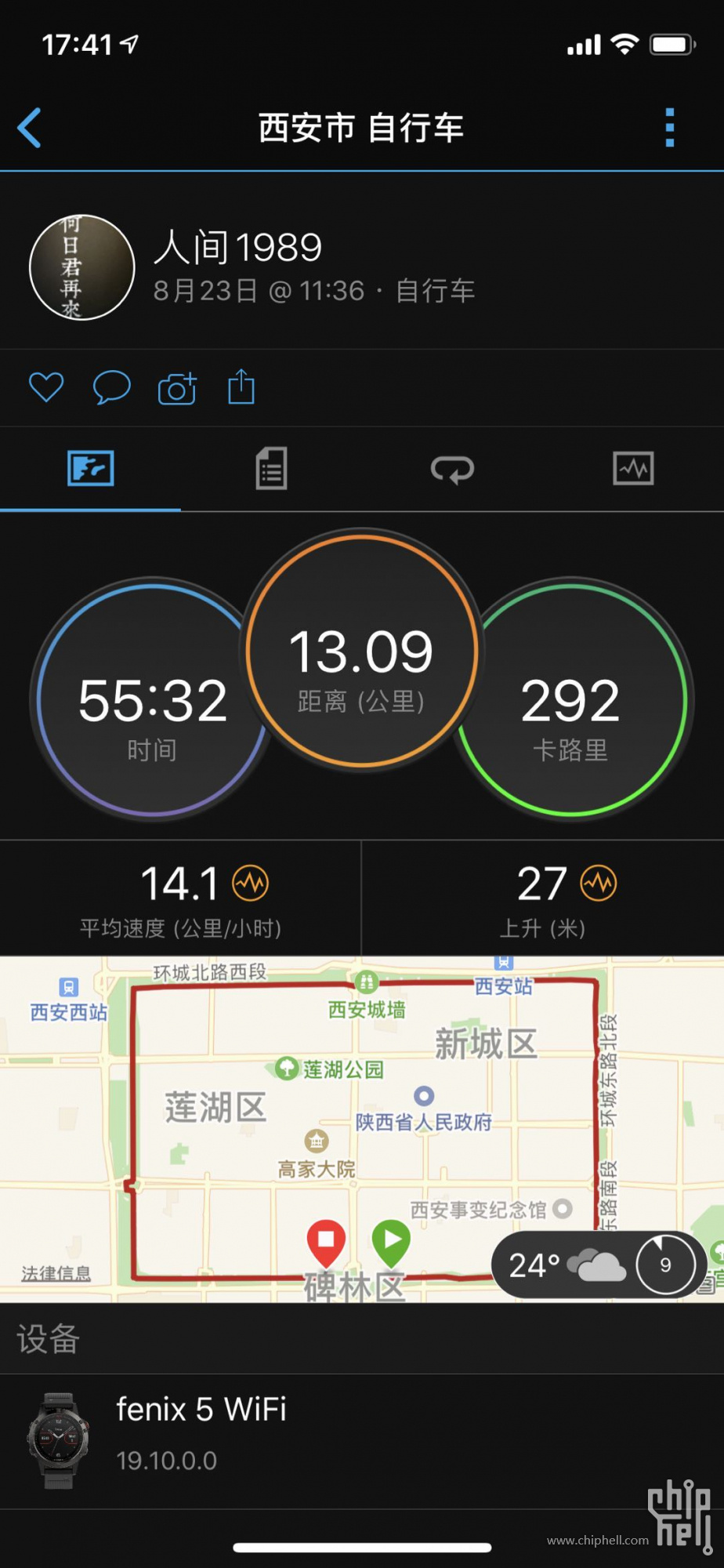Open the laps view

point(452,468)
